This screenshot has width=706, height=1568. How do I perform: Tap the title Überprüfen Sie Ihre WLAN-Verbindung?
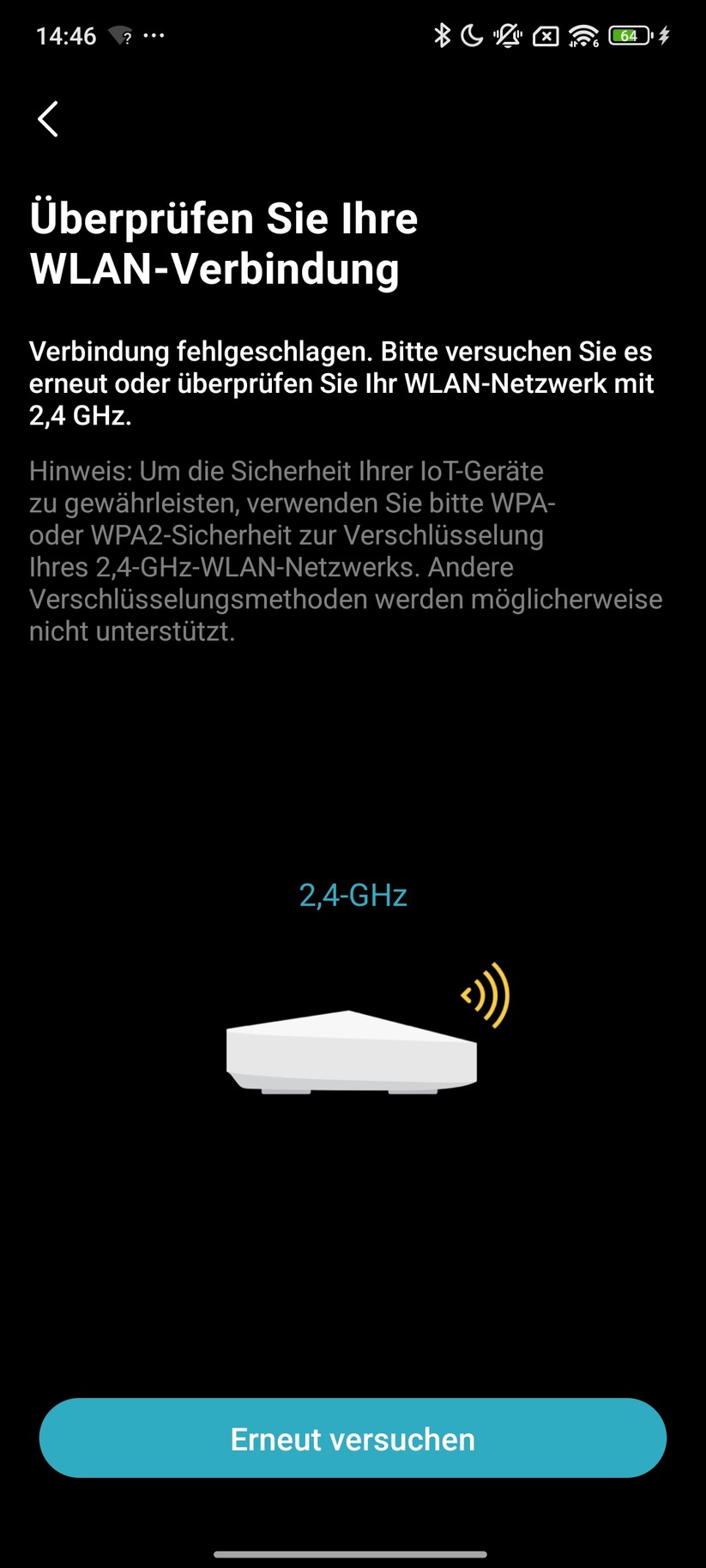point(225,244)
